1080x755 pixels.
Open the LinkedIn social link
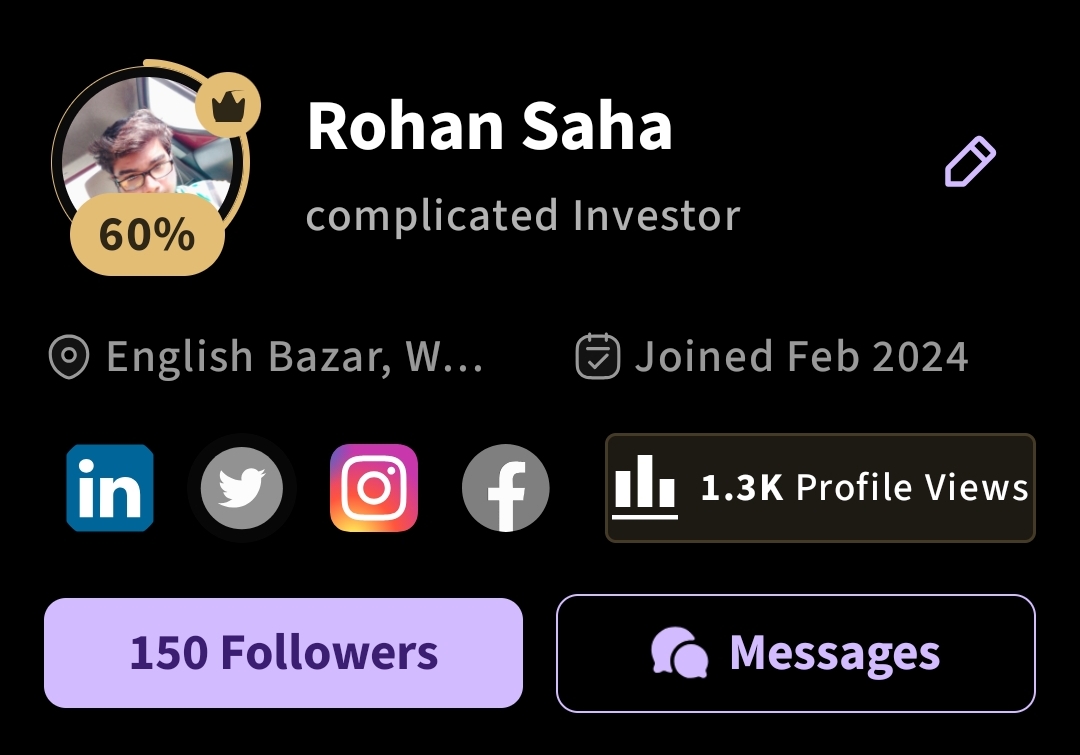pyautogui.click(x=110, y=488)
